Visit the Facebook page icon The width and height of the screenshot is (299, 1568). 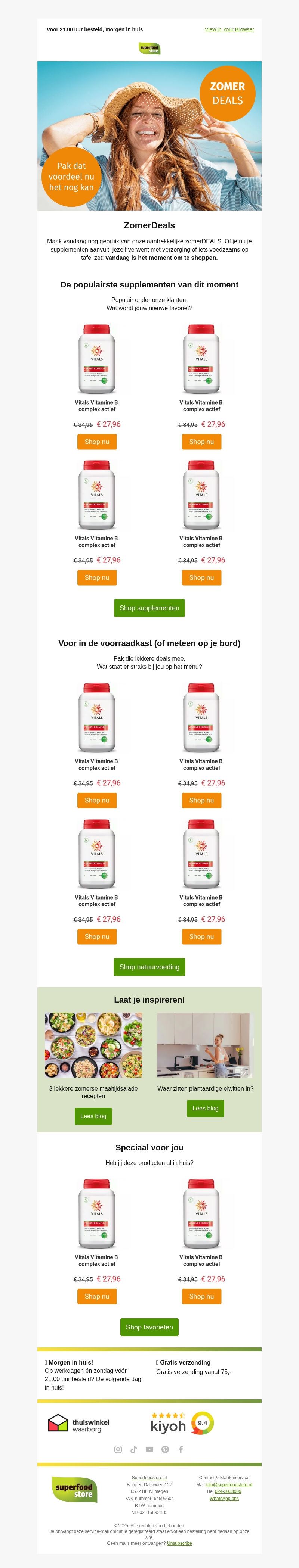tap(181, 1449)
